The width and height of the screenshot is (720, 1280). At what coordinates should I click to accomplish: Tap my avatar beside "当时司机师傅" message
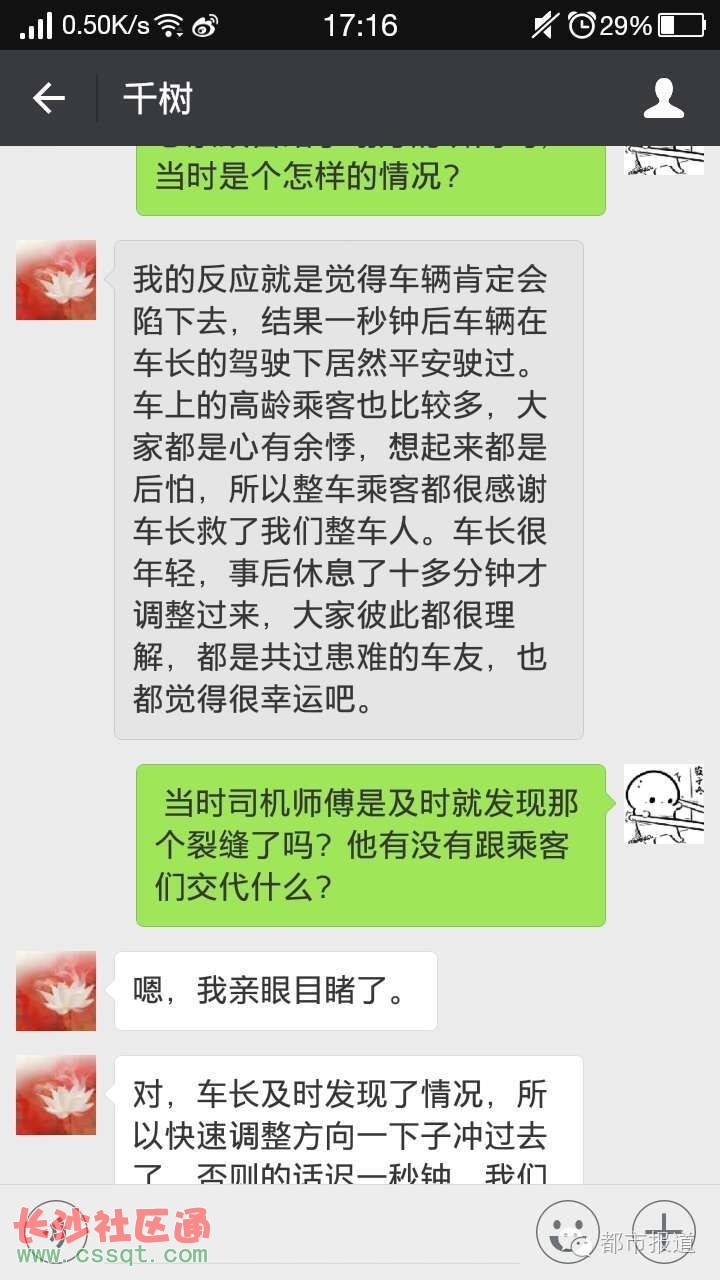pyautogui.click(x=663, y=804)
